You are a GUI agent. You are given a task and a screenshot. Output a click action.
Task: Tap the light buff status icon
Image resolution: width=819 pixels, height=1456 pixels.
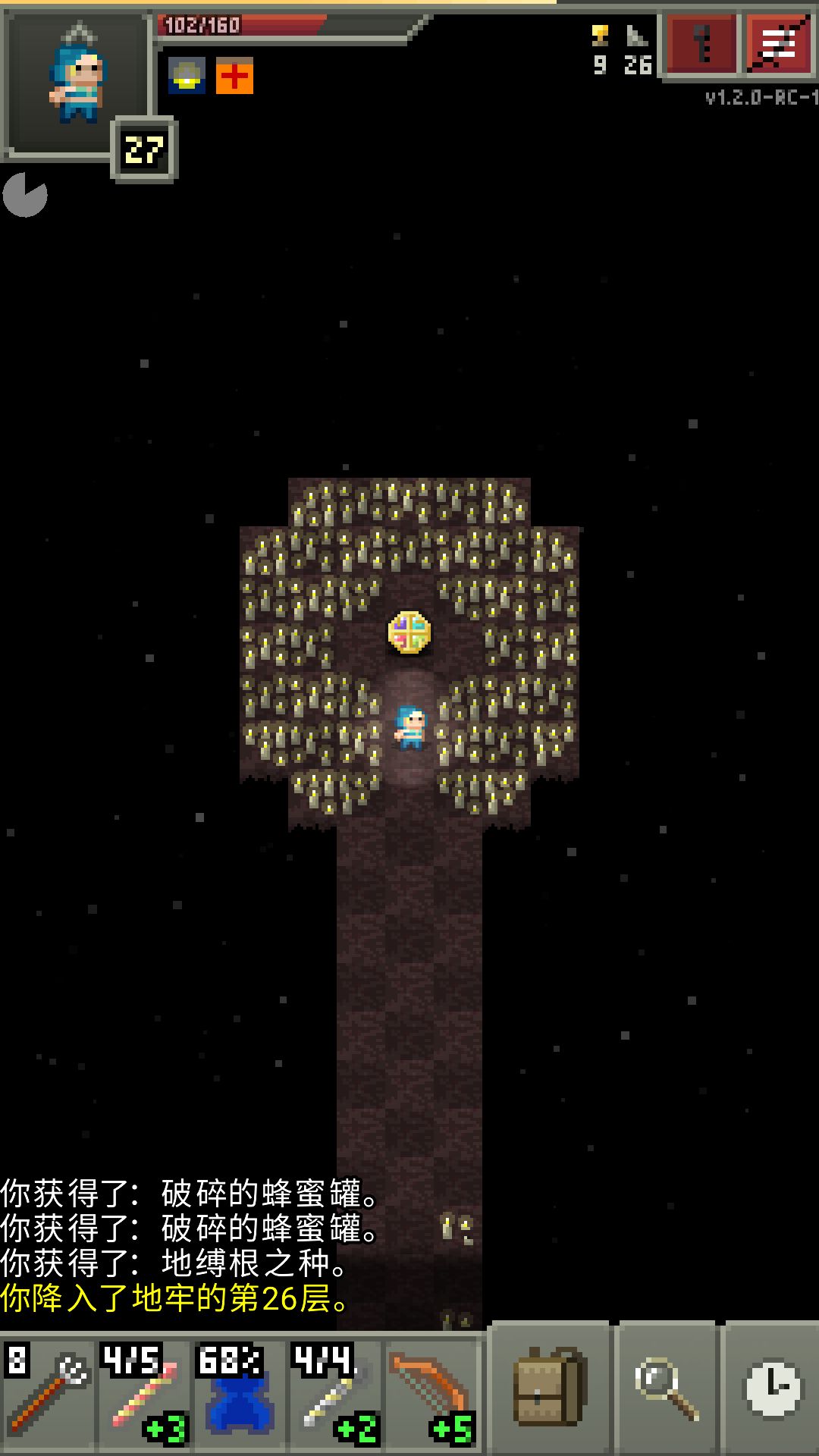(x=187, y=75)
